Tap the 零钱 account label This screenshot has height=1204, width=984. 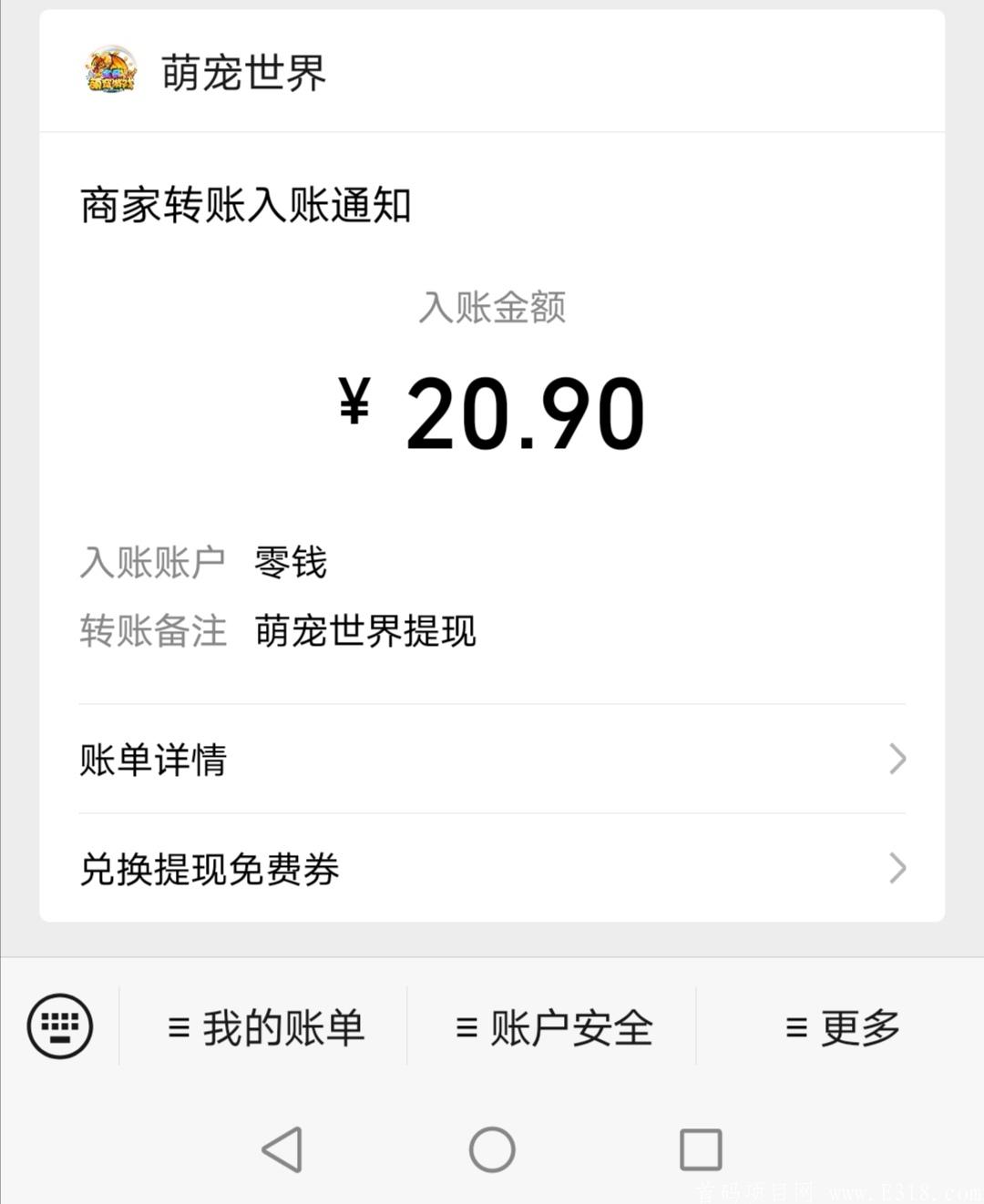pyautogui.click(x=292, y=563)
